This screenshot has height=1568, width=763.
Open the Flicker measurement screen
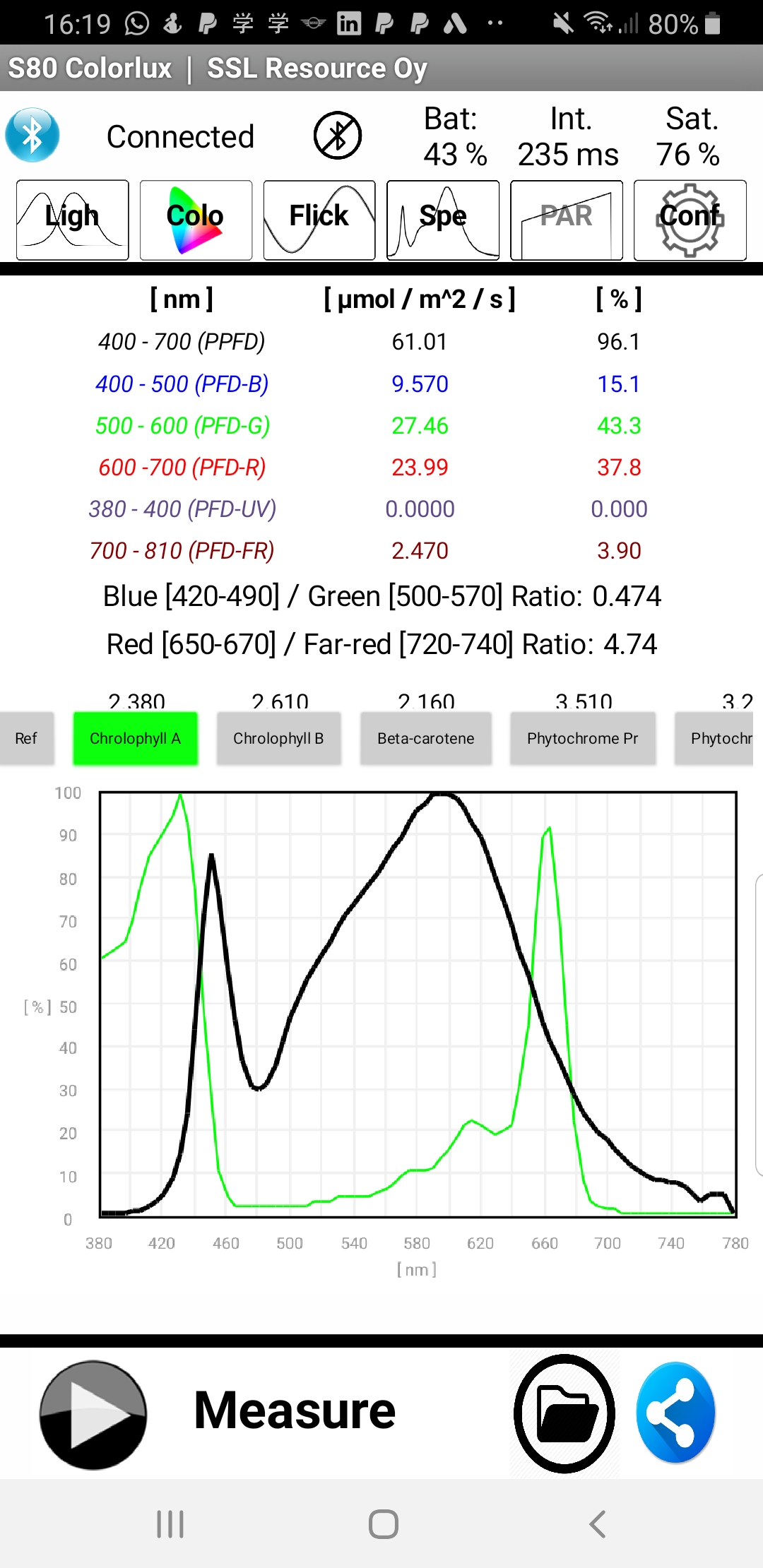319,220
